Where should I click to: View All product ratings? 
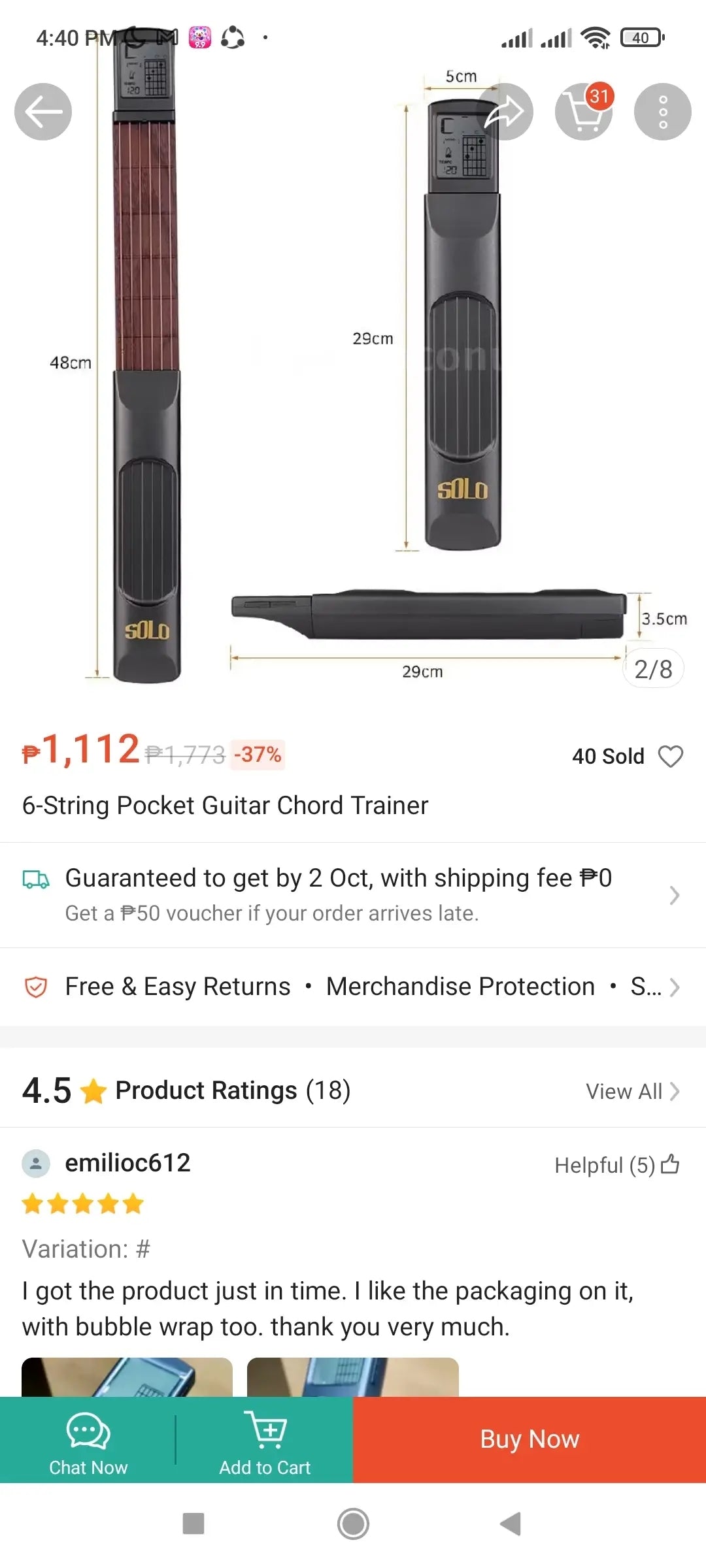[632, 1091]
